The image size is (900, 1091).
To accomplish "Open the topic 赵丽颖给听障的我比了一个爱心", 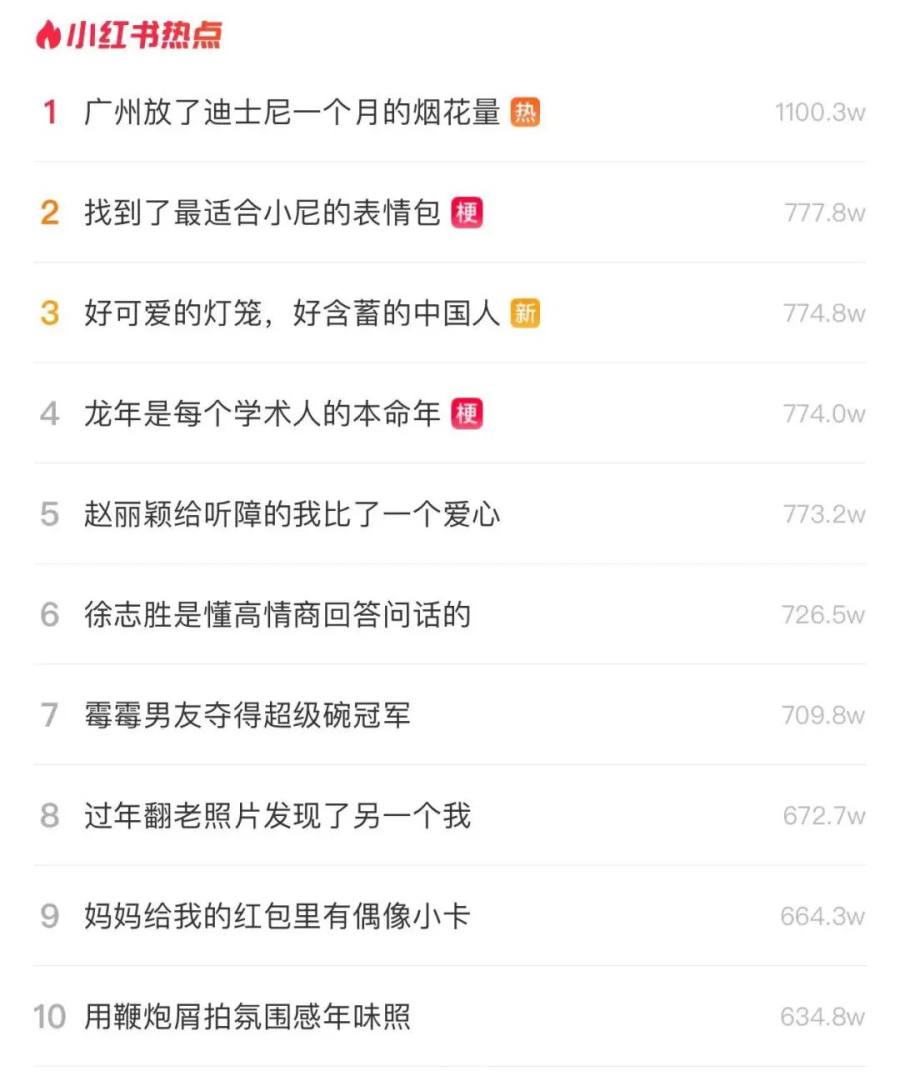I will pos(292,515).
